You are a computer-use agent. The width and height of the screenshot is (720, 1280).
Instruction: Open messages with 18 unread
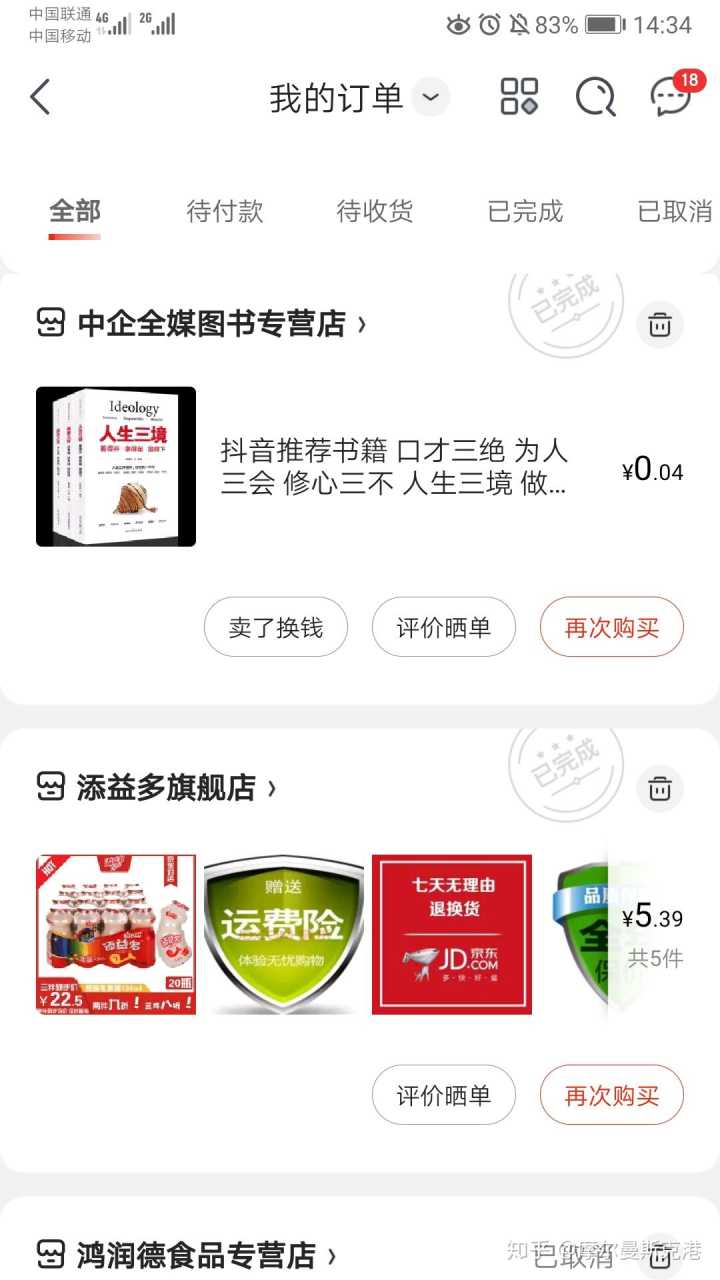[671, 97]
